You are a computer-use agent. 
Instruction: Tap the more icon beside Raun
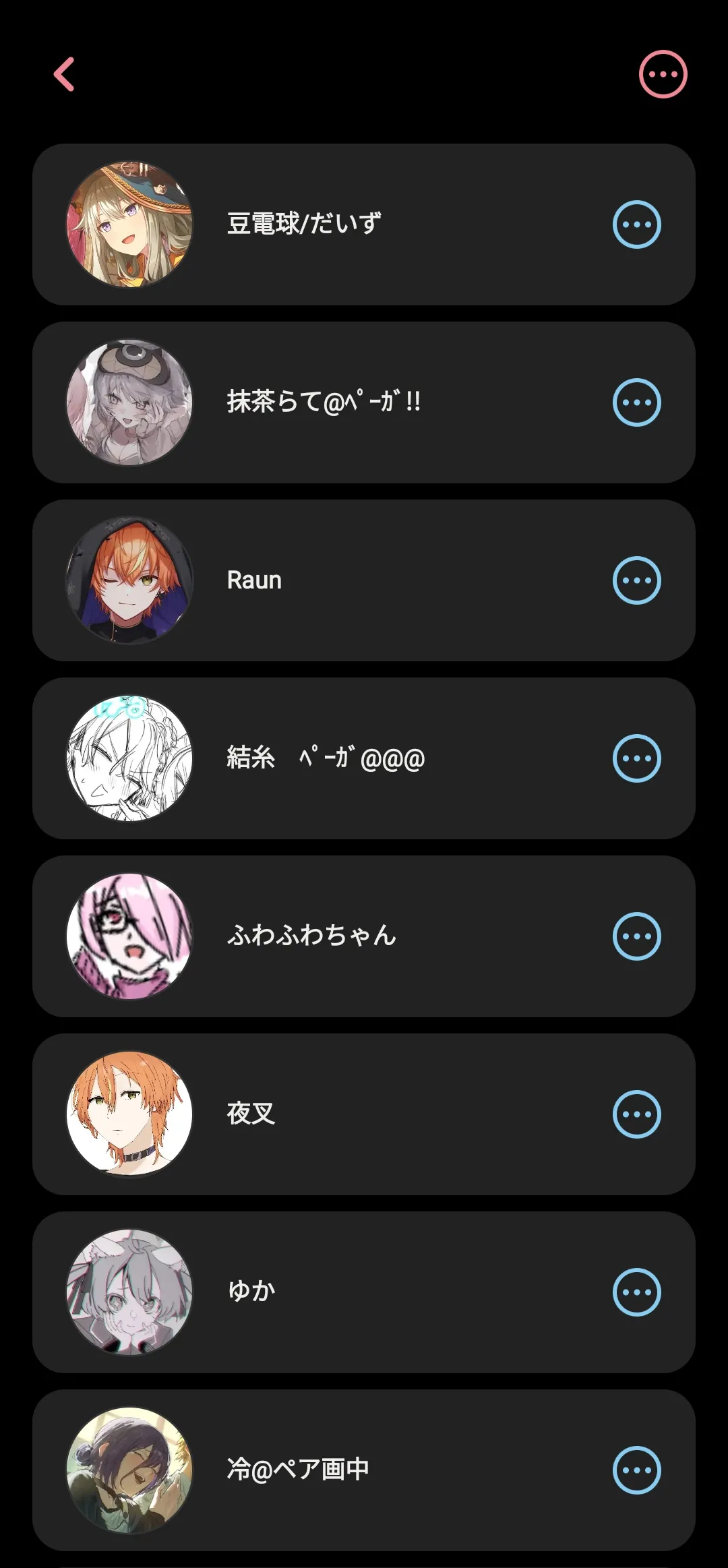(x=636, y=580)
